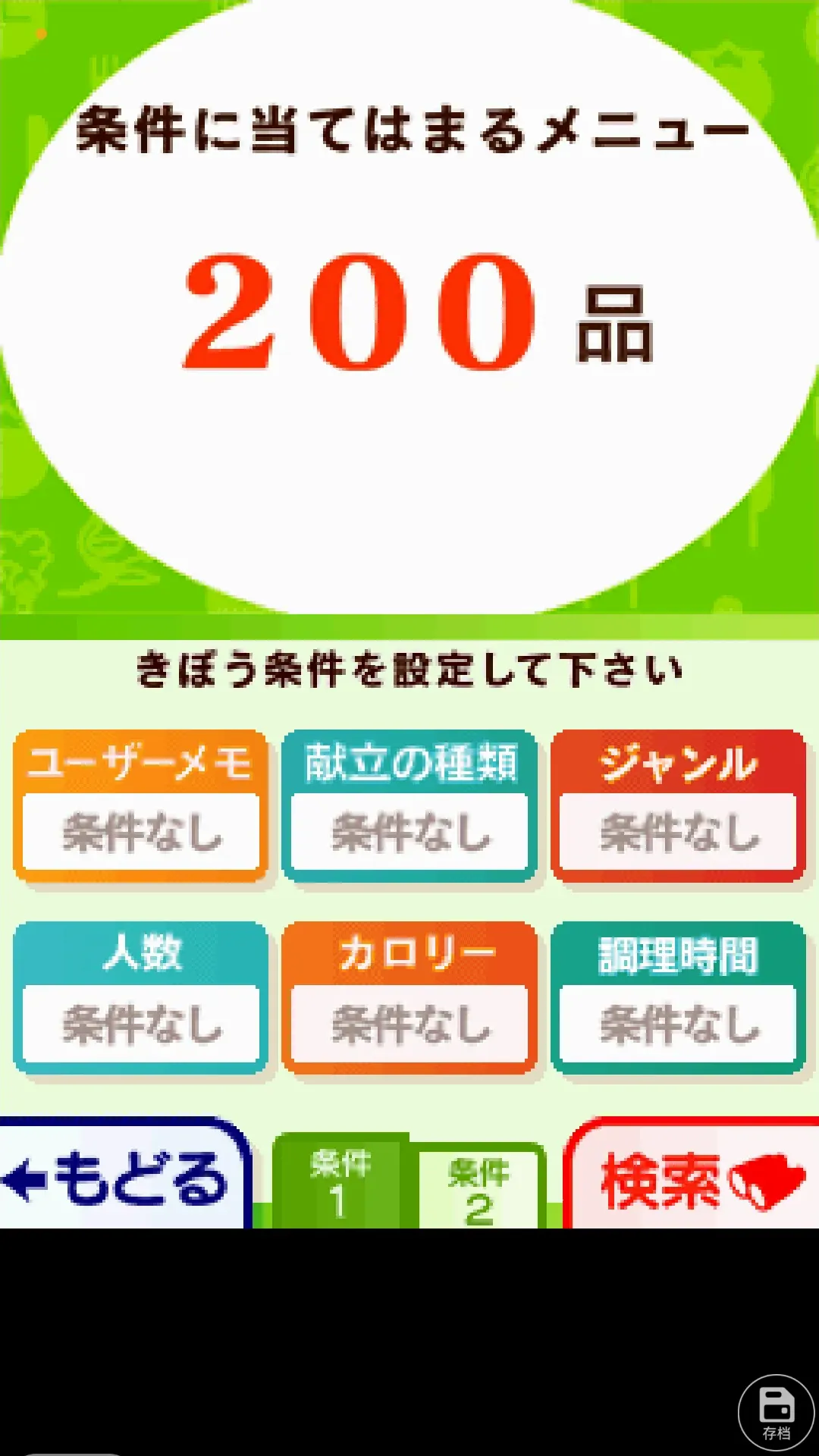Set the 人数 condition

coord(140,998)
